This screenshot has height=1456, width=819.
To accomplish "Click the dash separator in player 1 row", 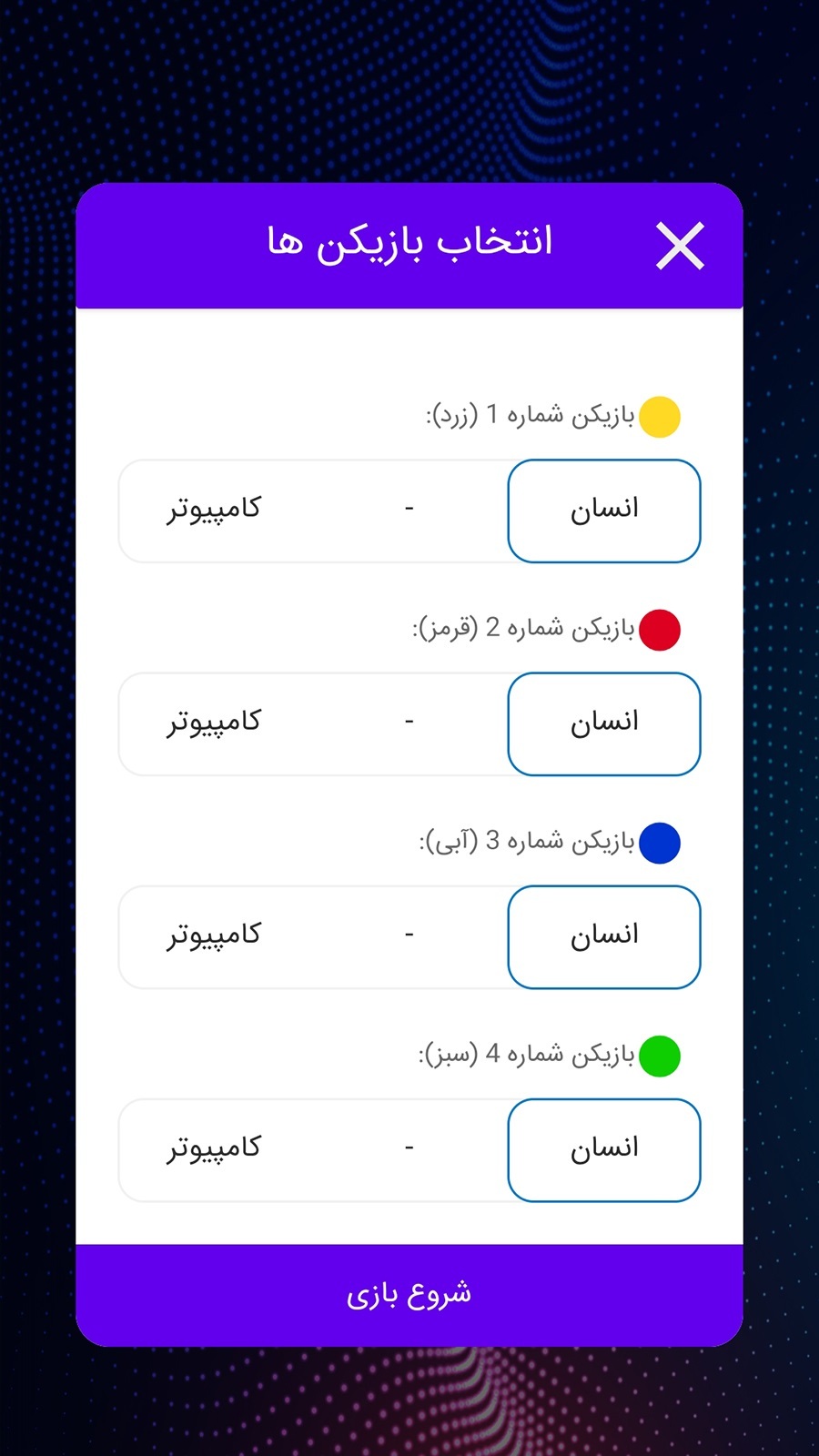I will click(409, 510).
